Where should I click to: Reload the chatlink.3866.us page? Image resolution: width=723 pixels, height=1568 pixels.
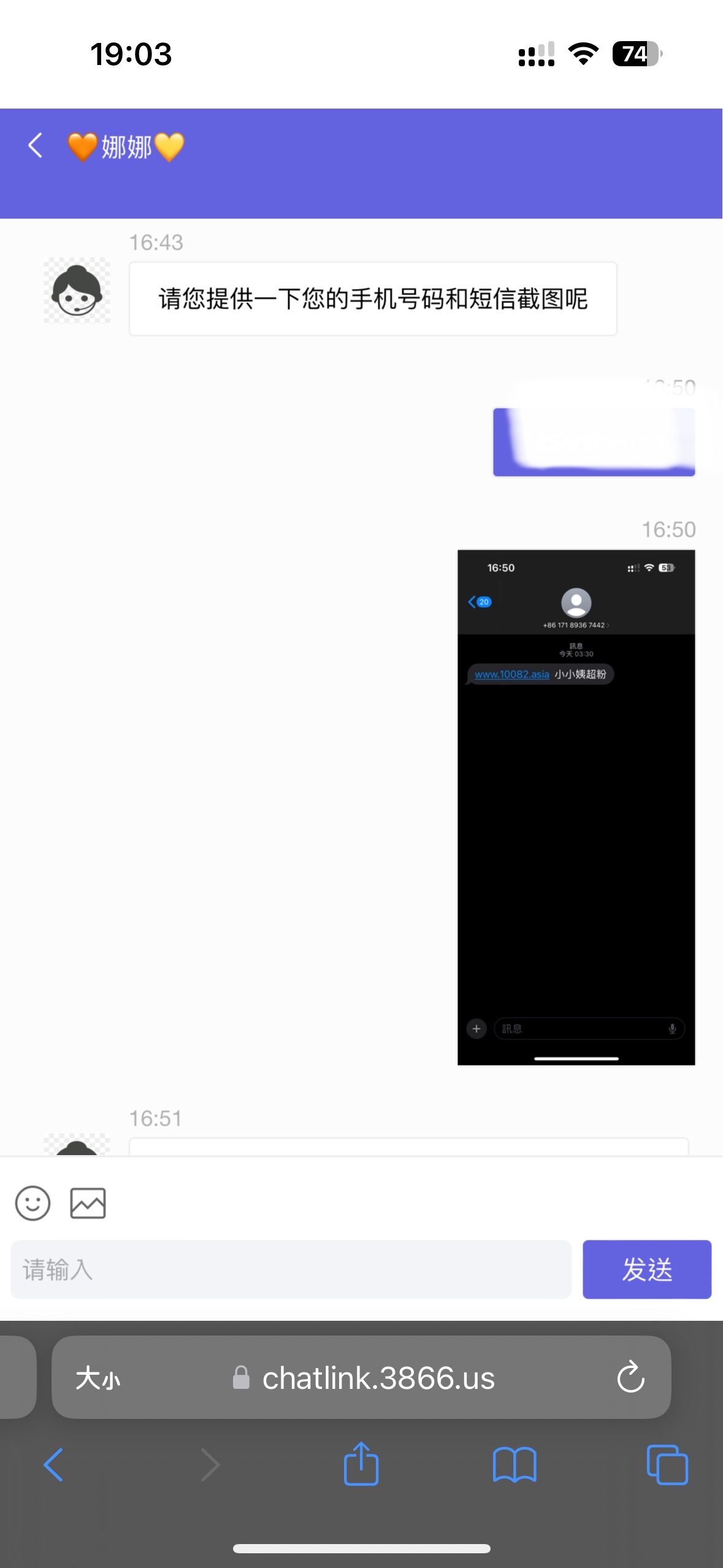click(x=630, y=1377)
